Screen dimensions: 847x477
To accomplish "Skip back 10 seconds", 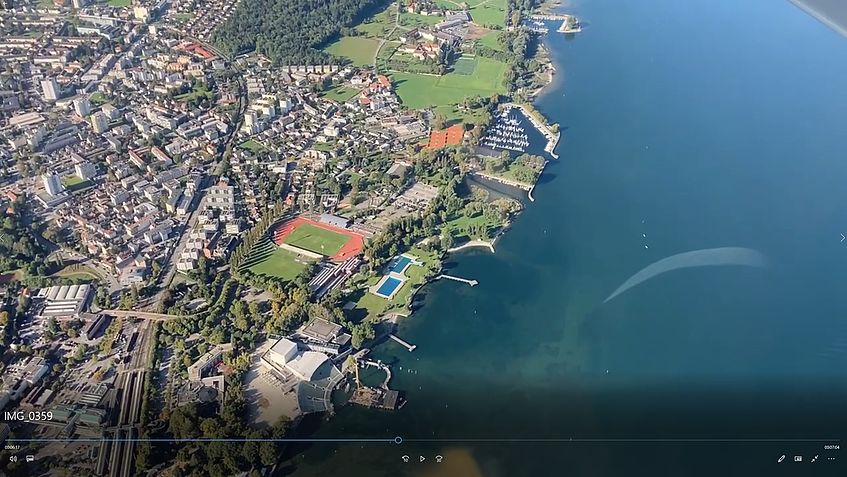I will (x=405, y=459).
